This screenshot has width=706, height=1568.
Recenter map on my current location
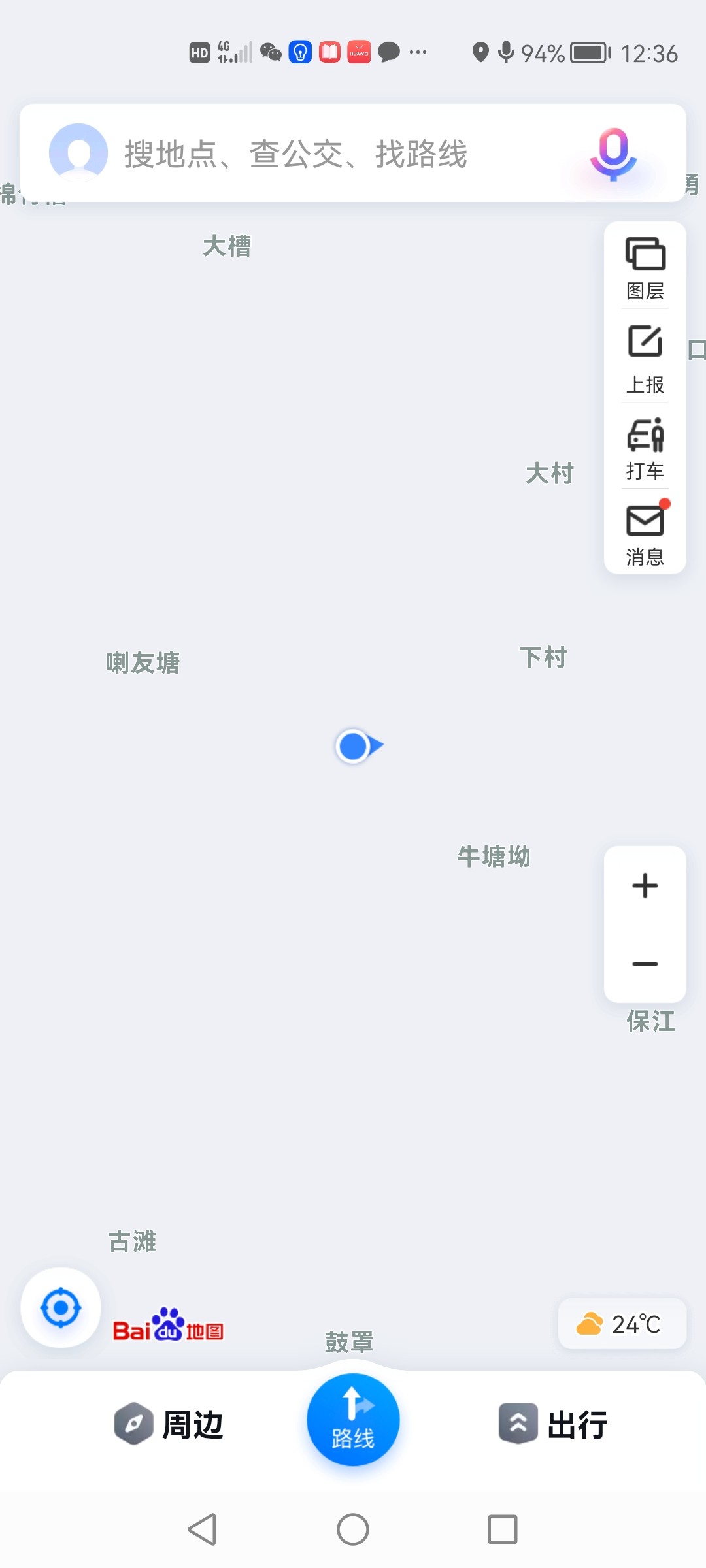(x=61, y=1308)
